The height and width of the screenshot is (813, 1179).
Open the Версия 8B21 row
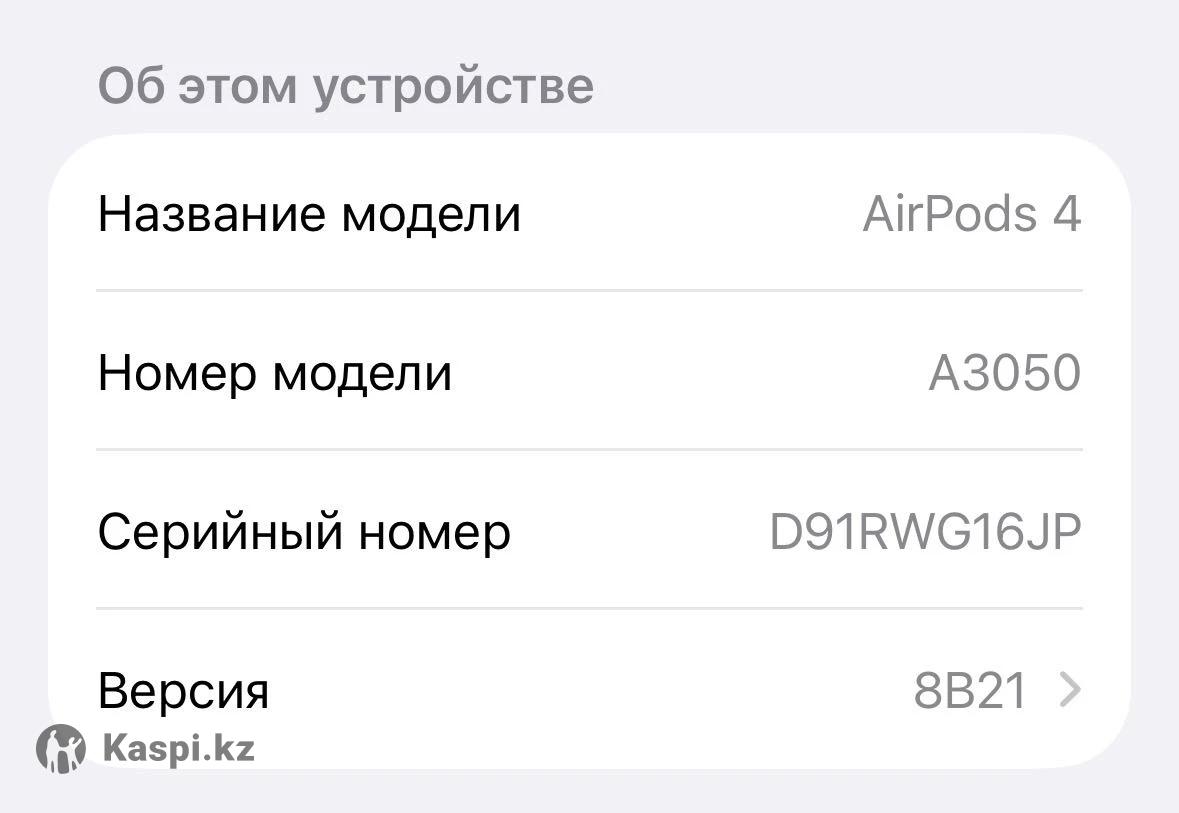click(590, 690)
